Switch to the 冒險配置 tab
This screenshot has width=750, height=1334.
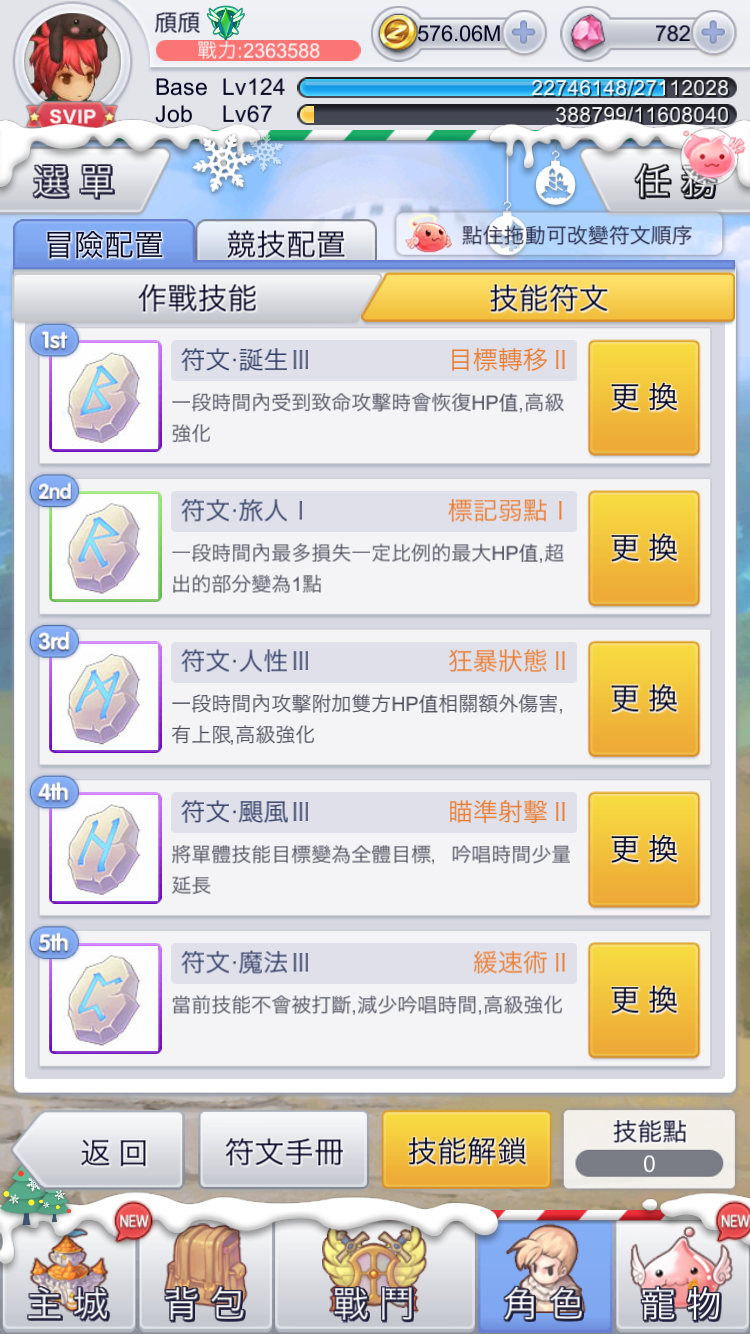(x=104, y=243)
